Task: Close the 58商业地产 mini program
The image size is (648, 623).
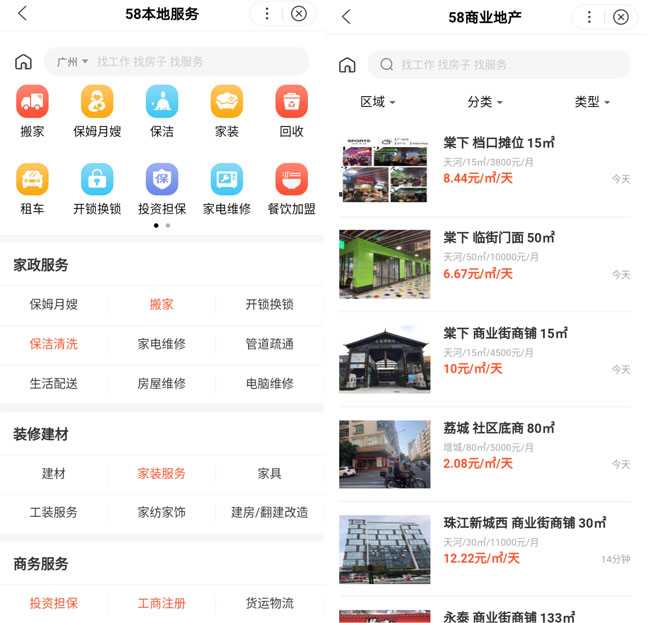Action: tap(621, 17)
